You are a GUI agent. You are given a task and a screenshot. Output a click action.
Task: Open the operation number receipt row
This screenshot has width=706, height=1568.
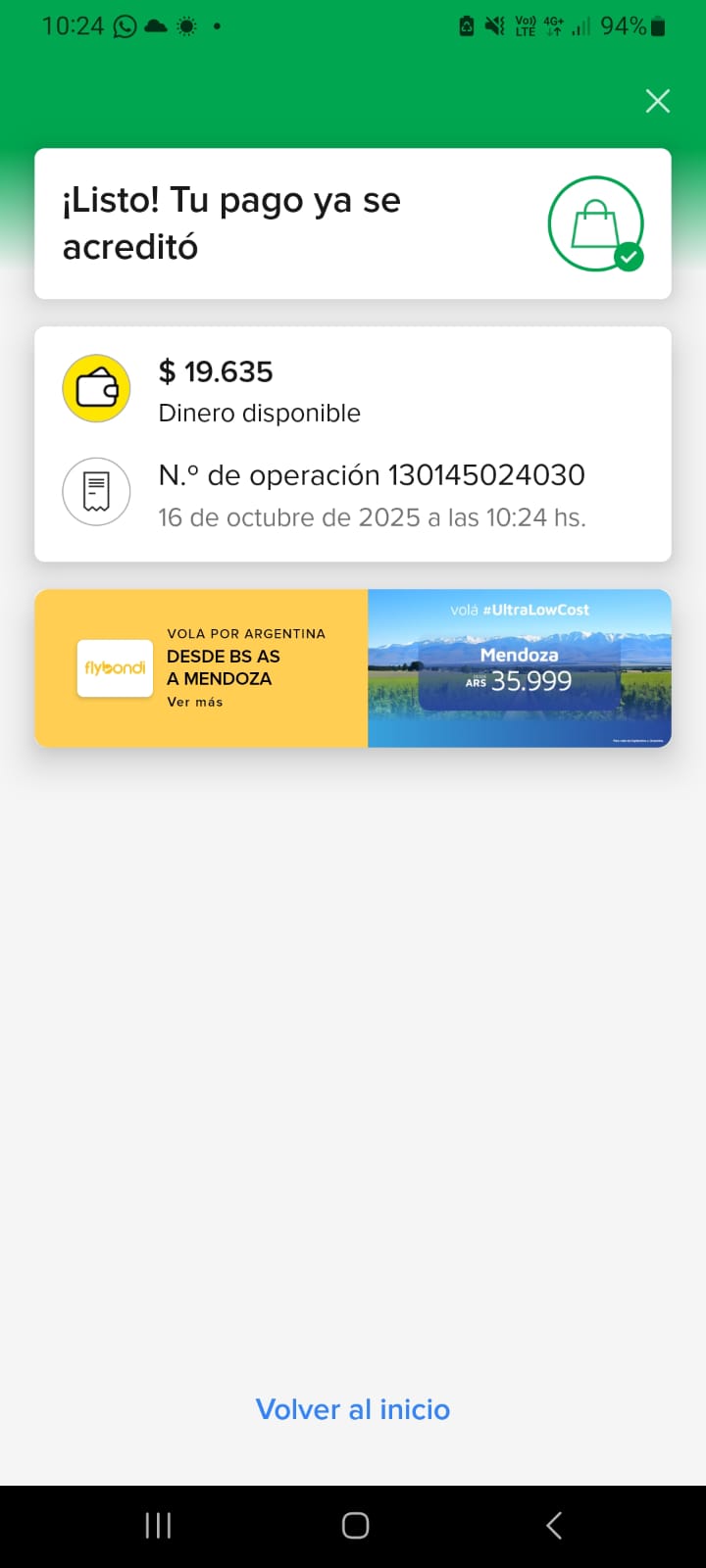click(x=353, y=495)
